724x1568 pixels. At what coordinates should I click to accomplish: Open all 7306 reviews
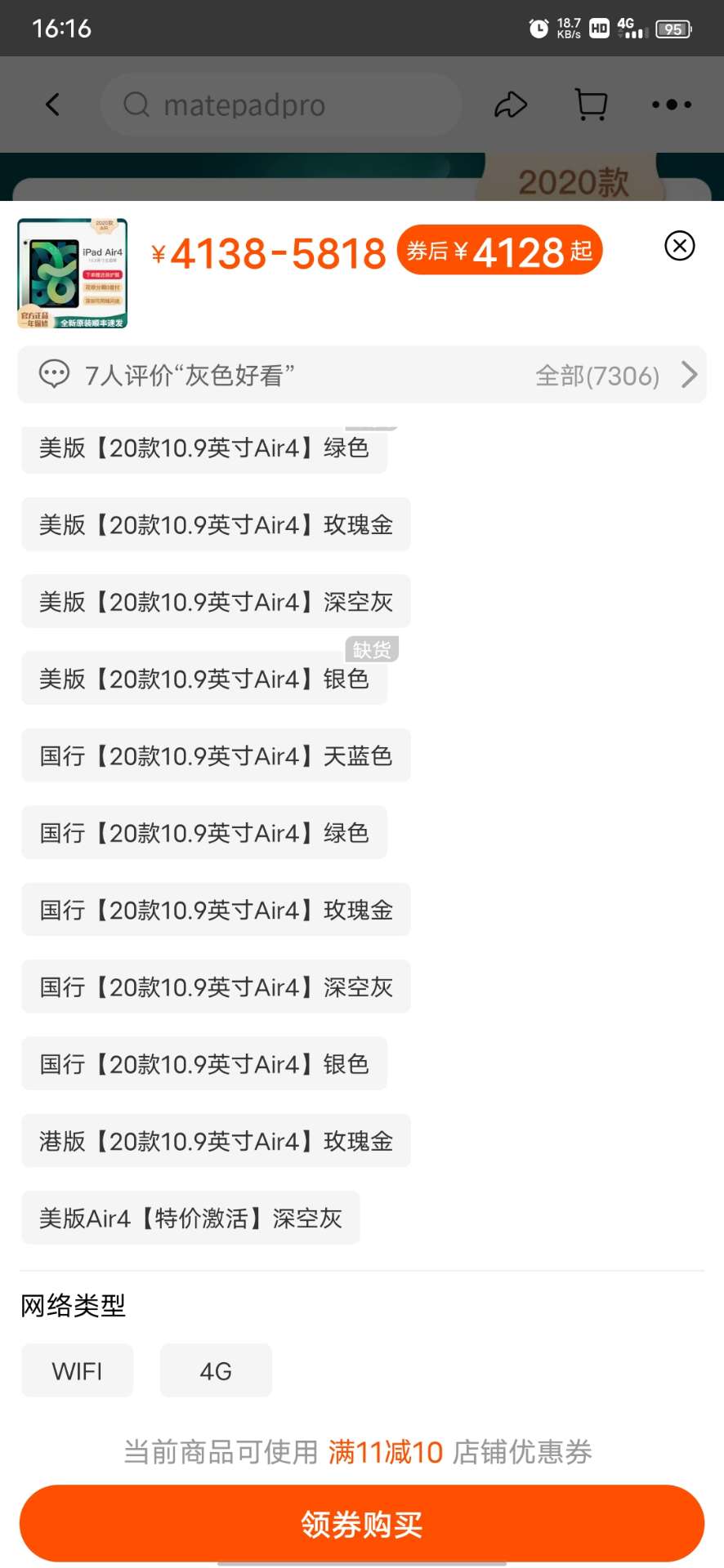tap(616, 376)
